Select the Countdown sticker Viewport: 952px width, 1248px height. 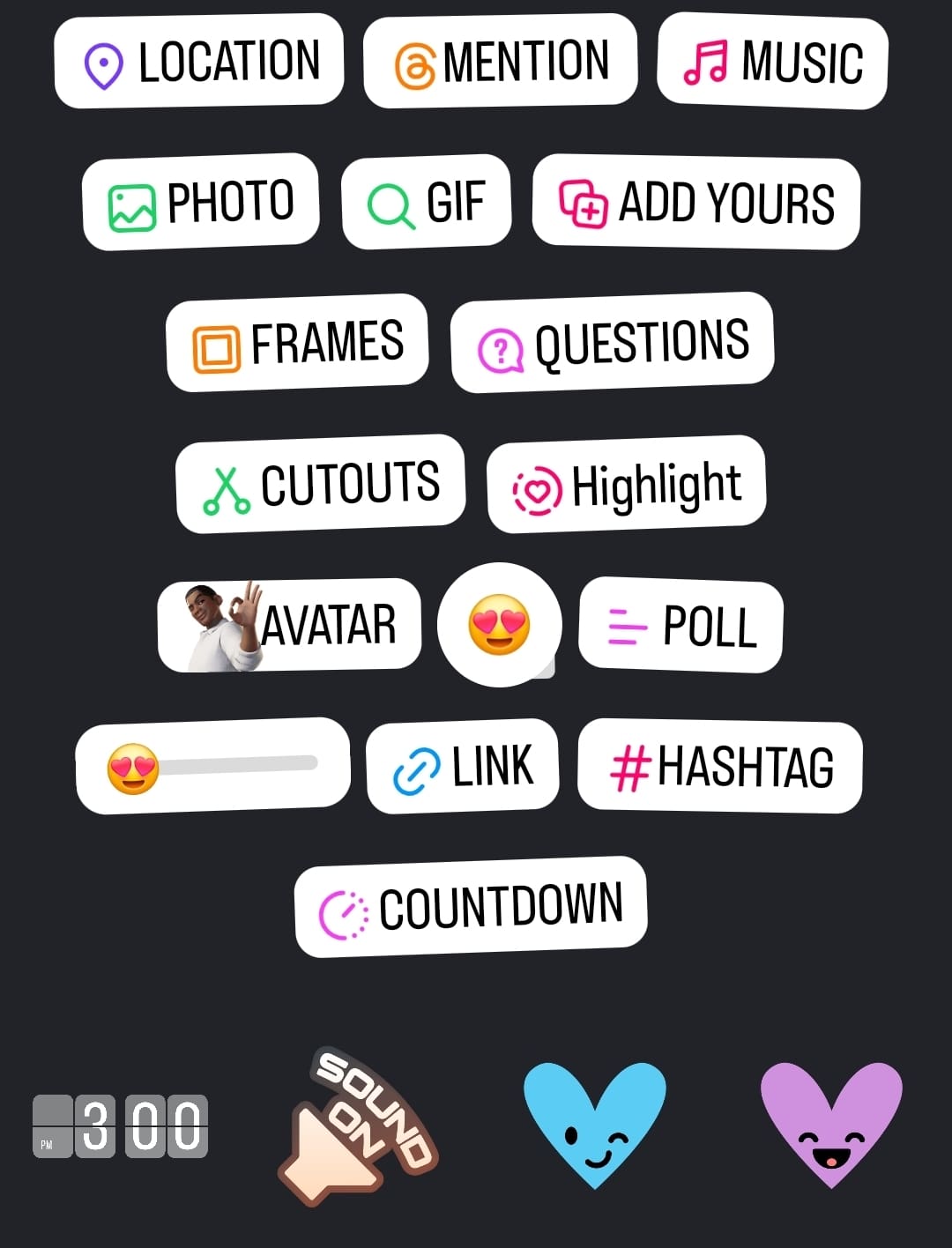(471, 907)
